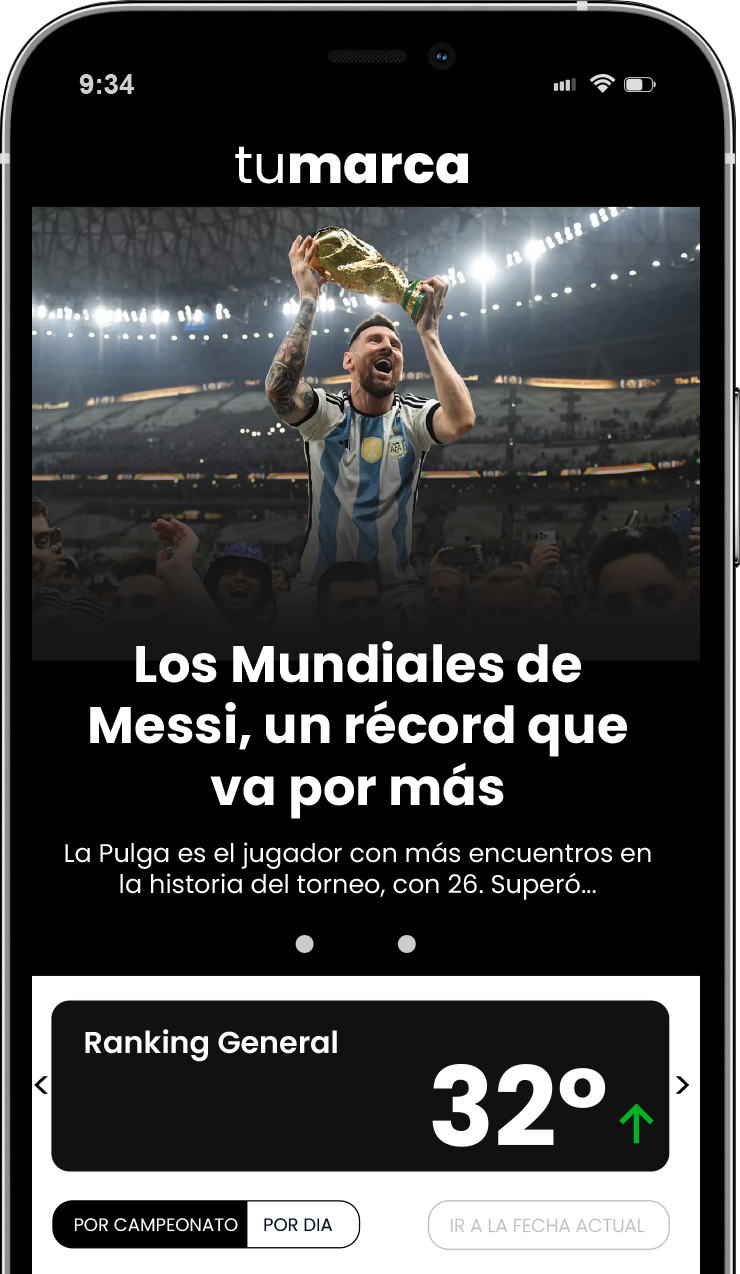
Task: Switch to Por Dia view
Action: (x=298, y=1225)
